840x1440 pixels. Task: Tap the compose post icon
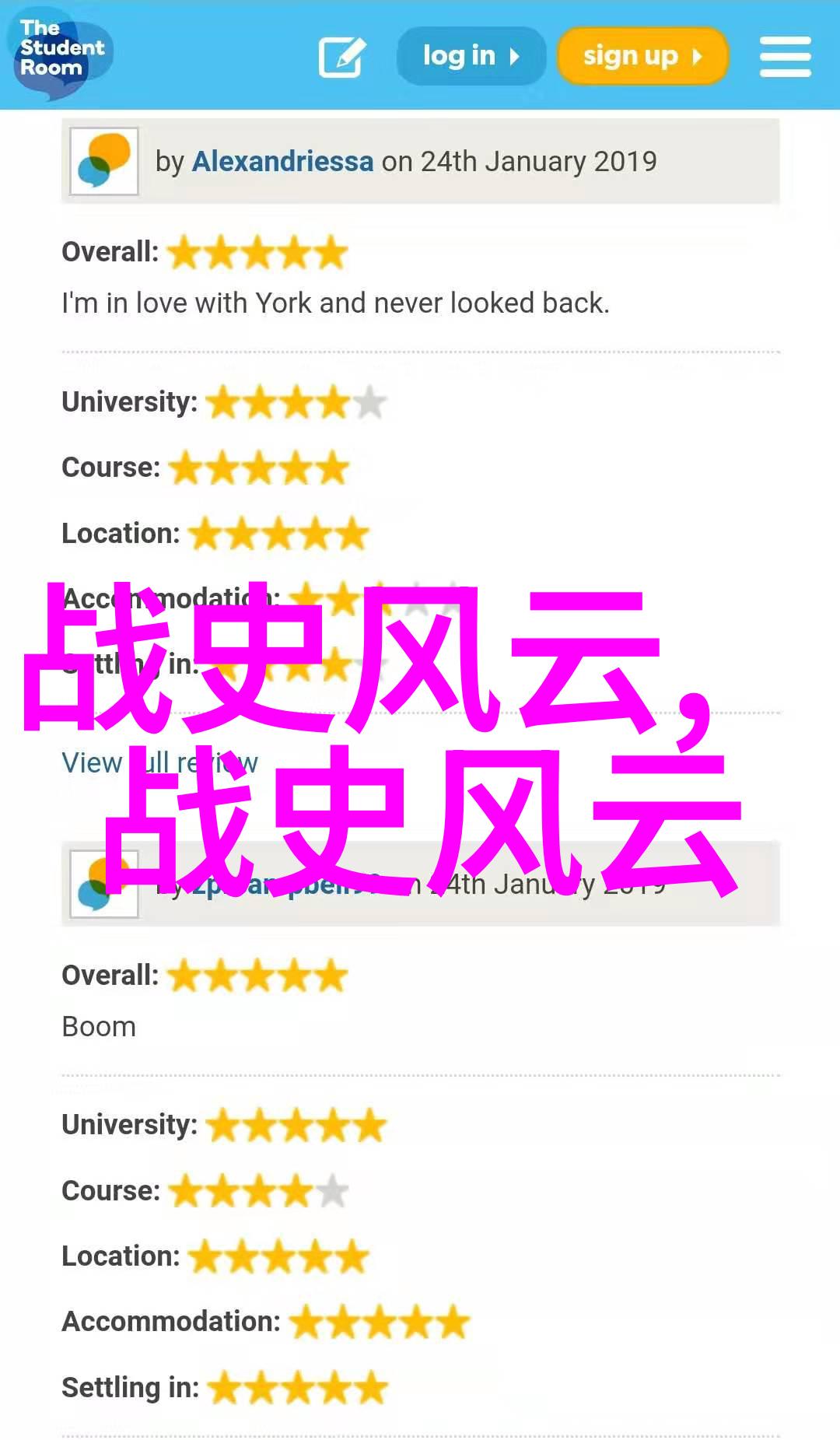click(342, 56)
